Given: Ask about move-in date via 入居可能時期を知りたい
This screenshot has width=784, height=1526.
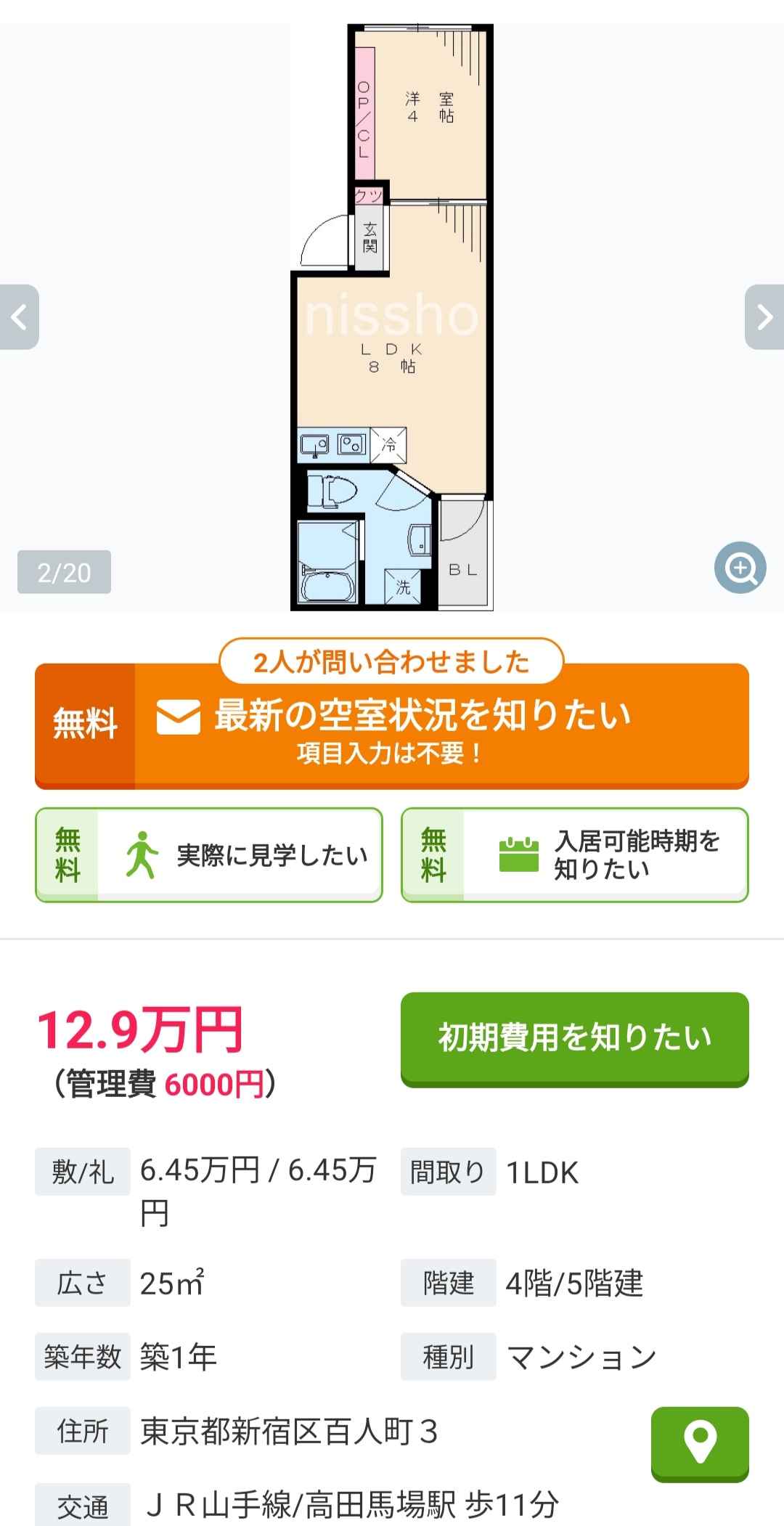Looking at the screenshot, I should (x=575, y=855).
